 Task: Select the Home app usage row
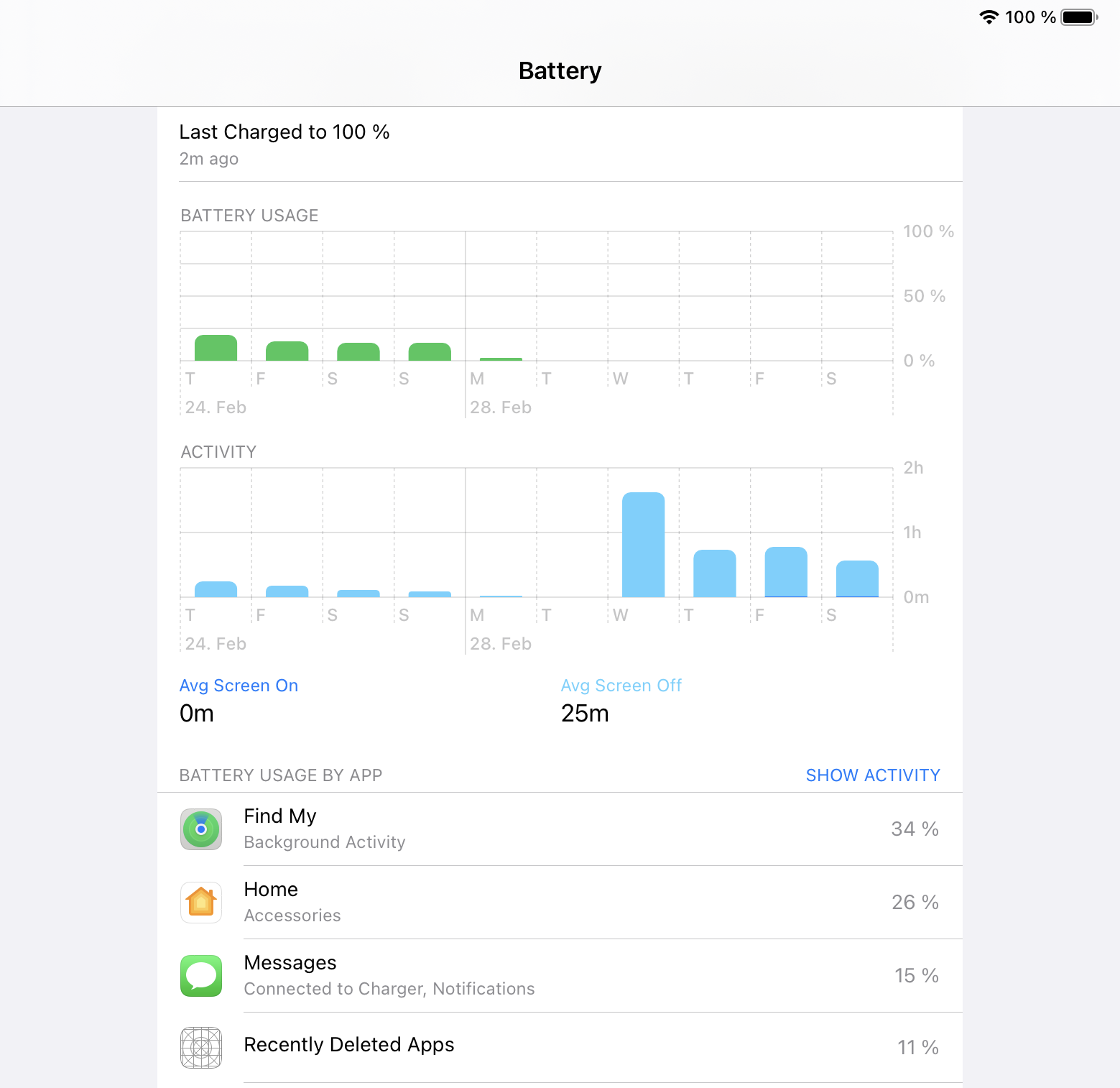(x=559, y=903)
